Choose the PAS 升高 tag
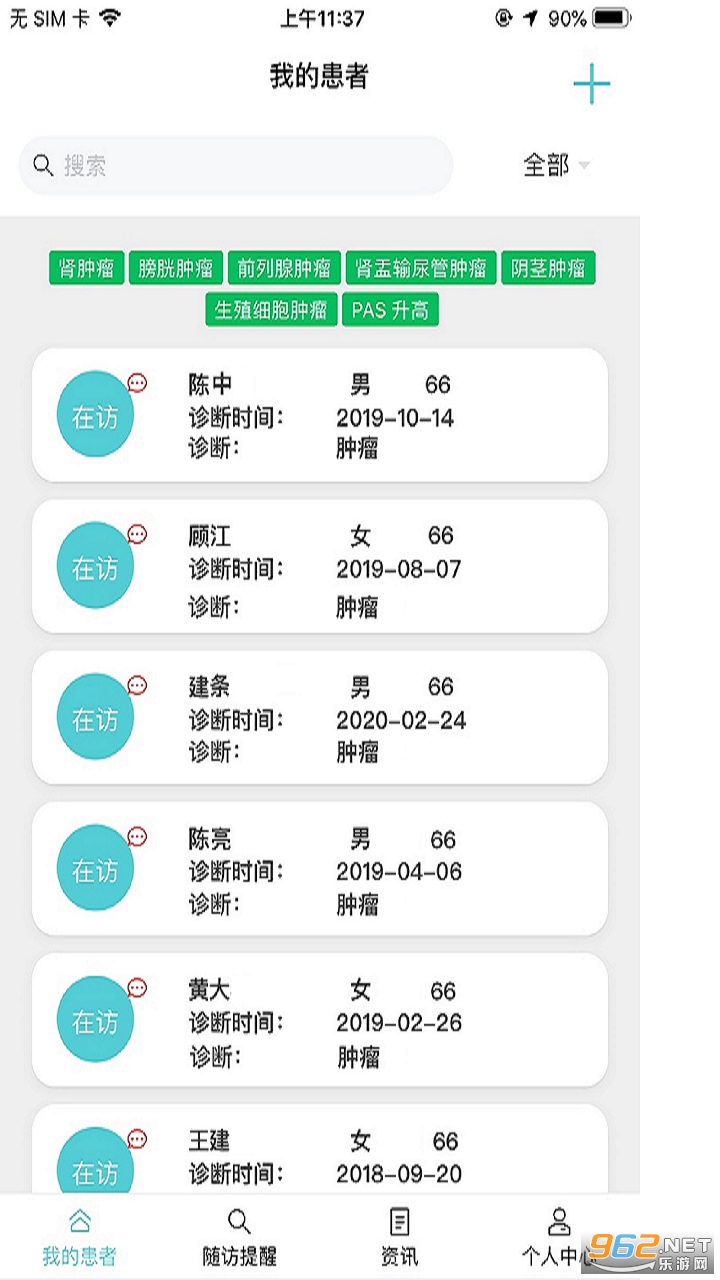Image resolution: width=720 pixels, height=1280 pixels. 390,310
